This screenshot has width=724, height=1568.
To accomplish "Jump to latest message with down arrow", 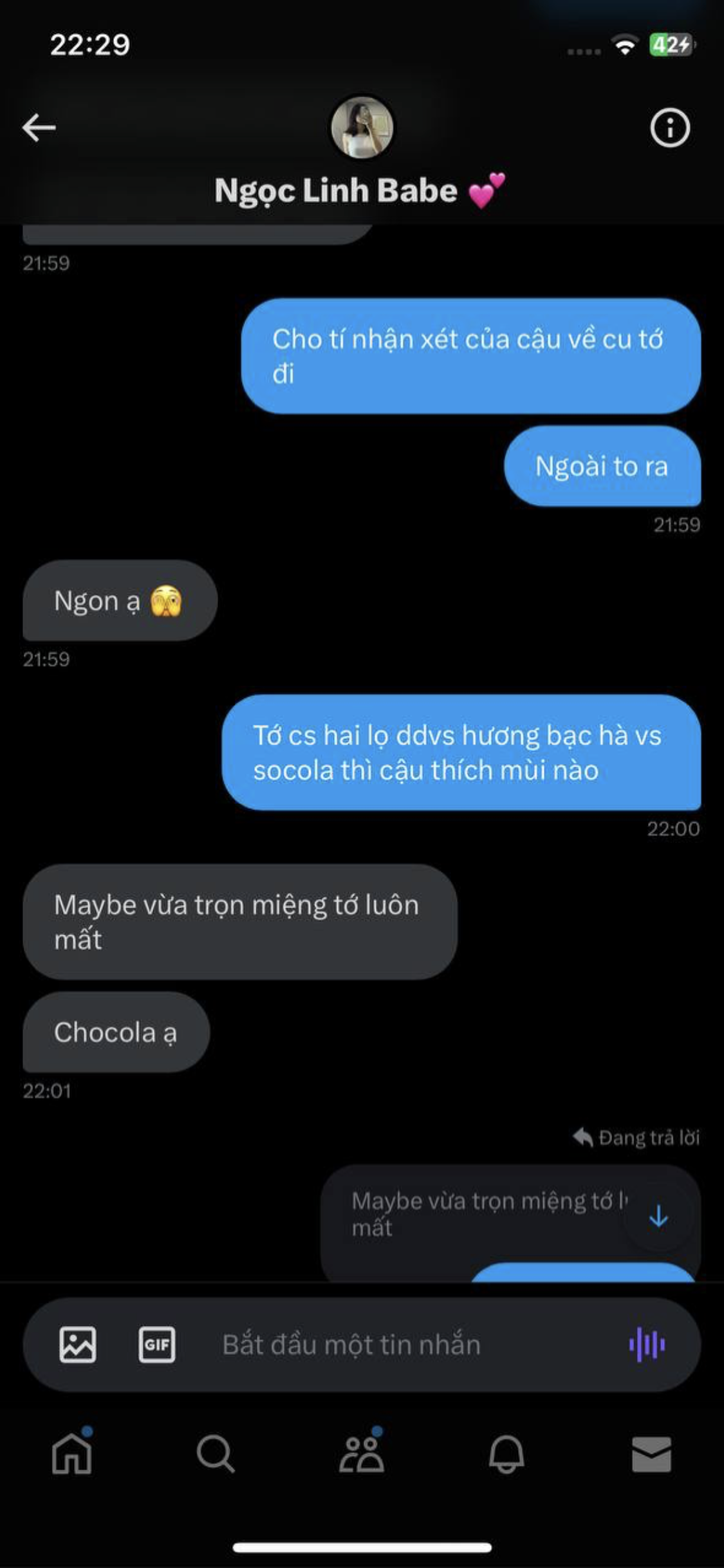I will [x=658, y=1217].
